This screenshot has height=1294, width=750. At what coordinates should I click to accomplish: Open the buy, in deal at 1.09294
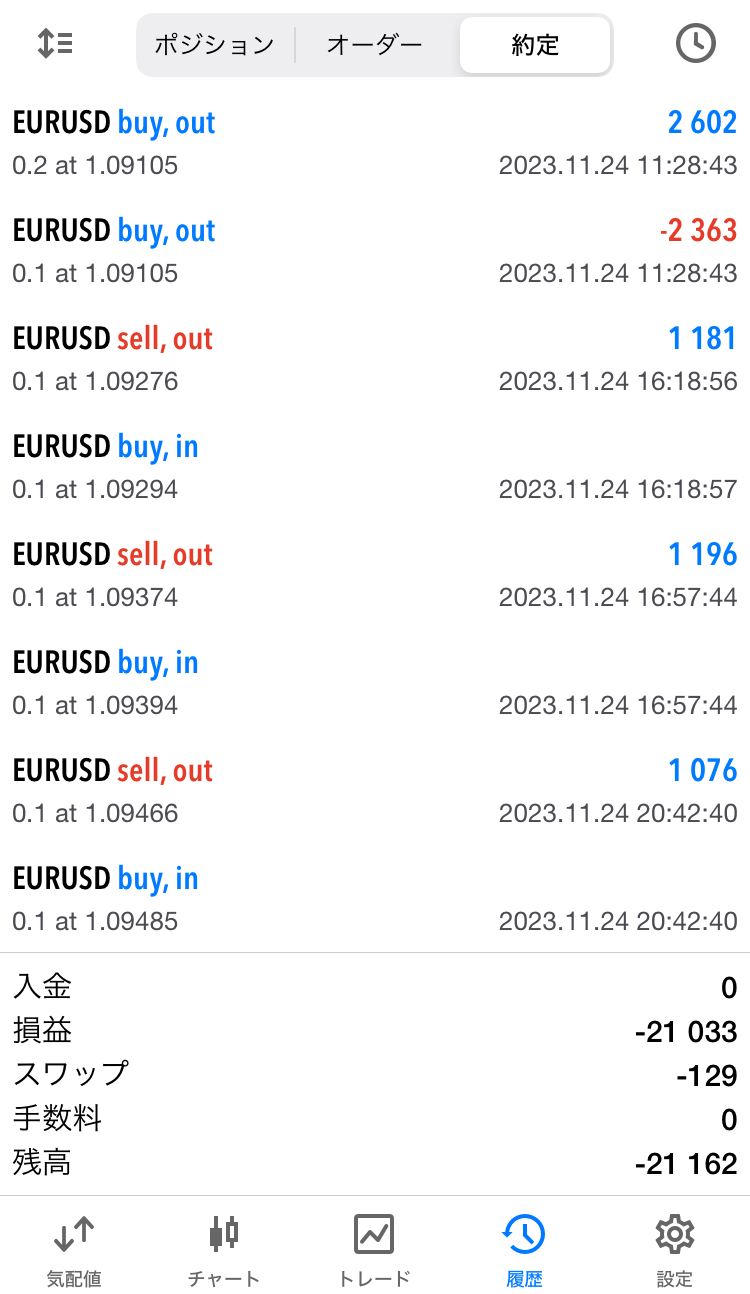375,467
